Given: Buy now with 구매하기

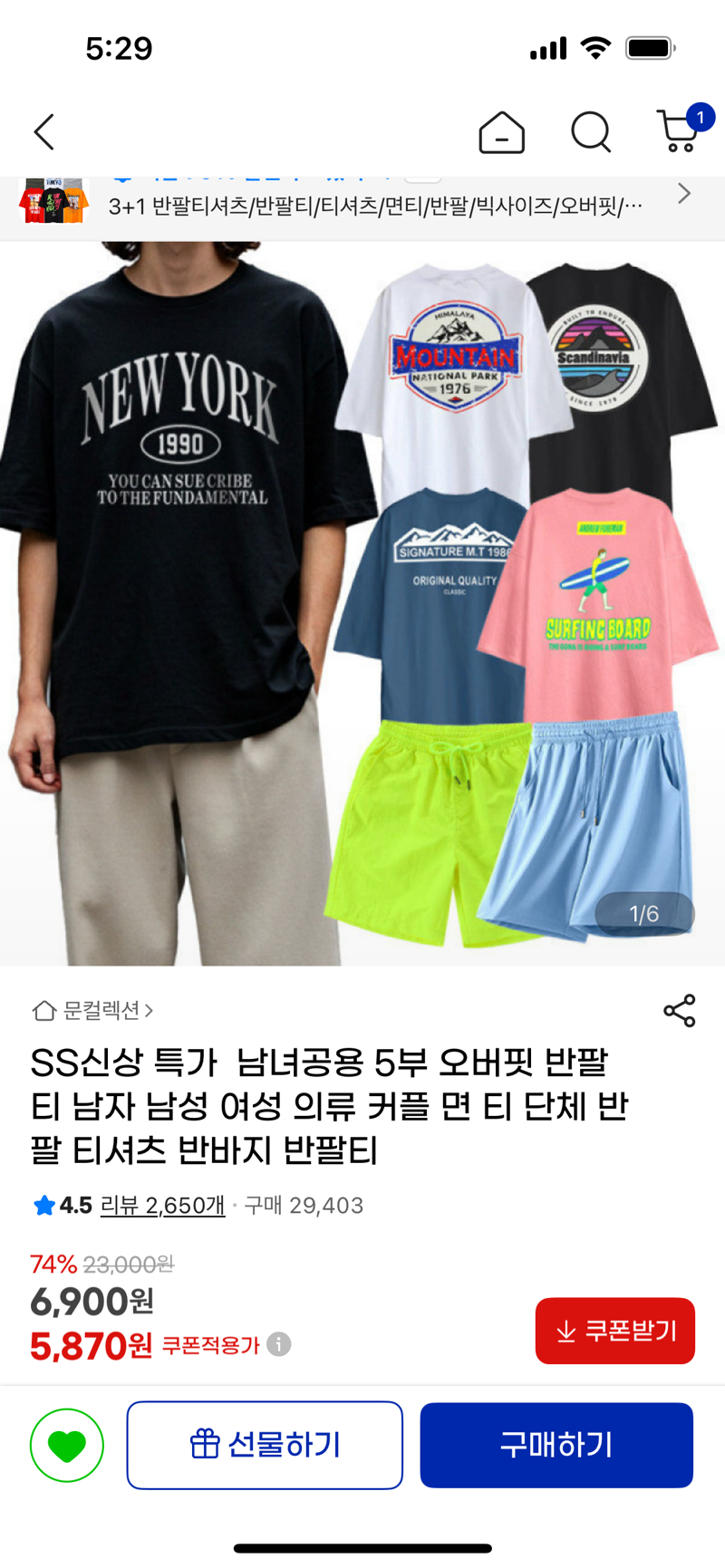Looking at the screenshot, I should click(556, 1445).
